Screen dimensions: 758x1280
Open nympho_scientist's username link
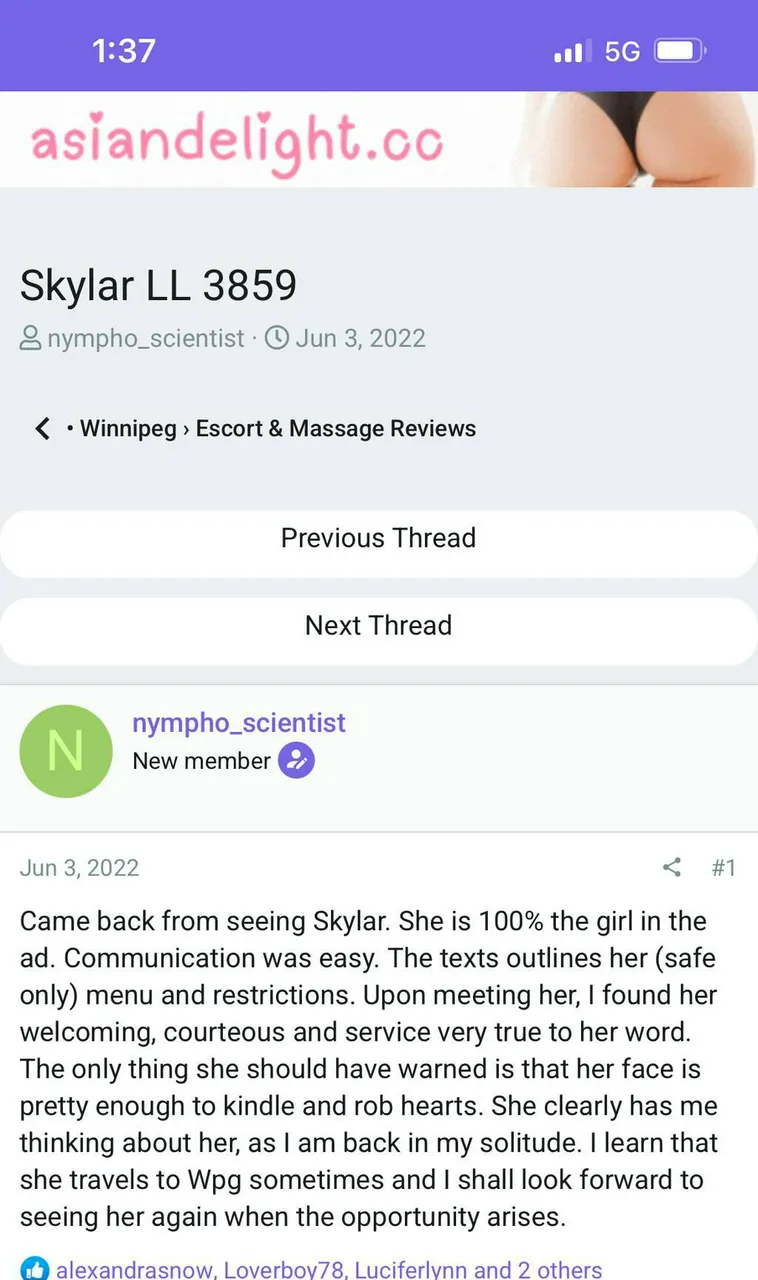(239, 722)
